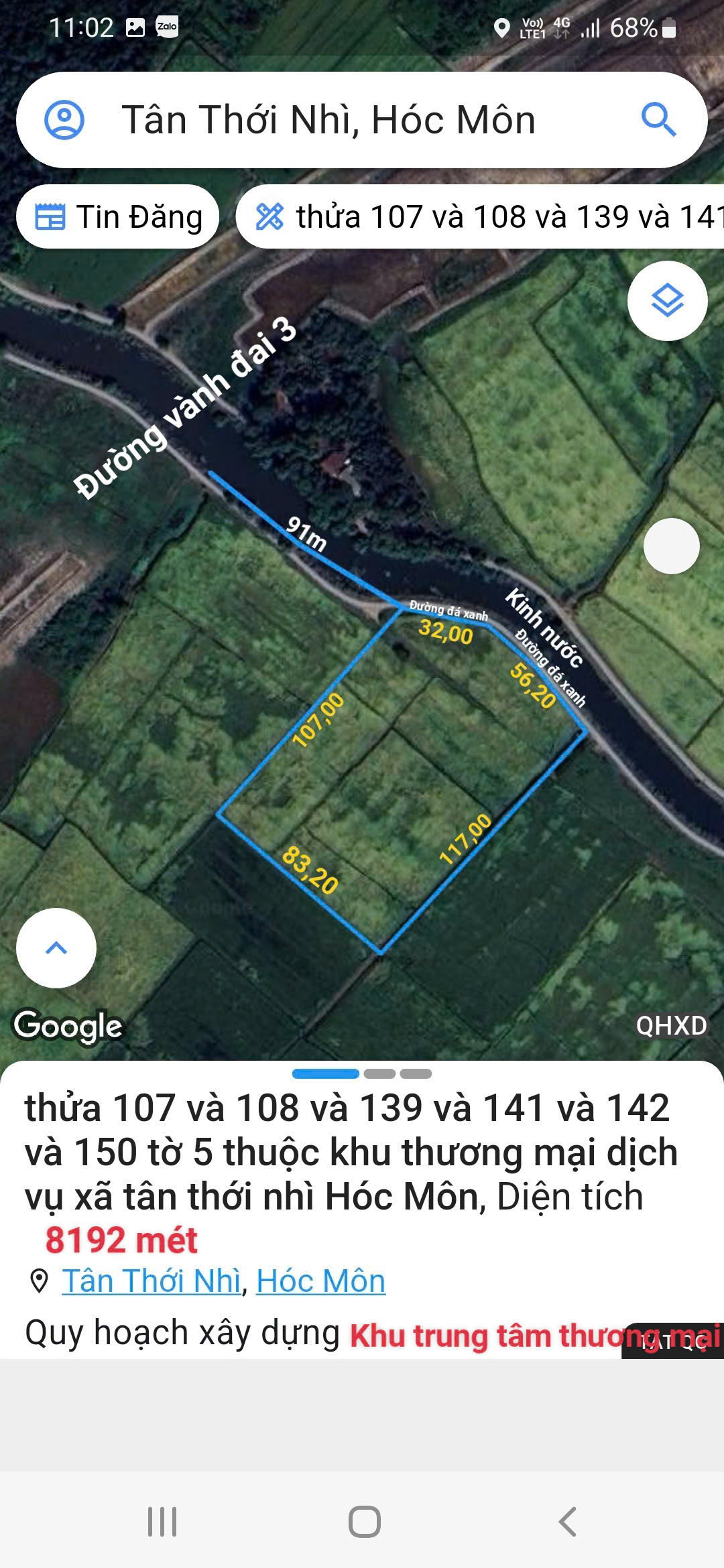The image size is (724, 1568).
Task: Open the Tân Thới Nhì link
Action: tap(152, 1281)
